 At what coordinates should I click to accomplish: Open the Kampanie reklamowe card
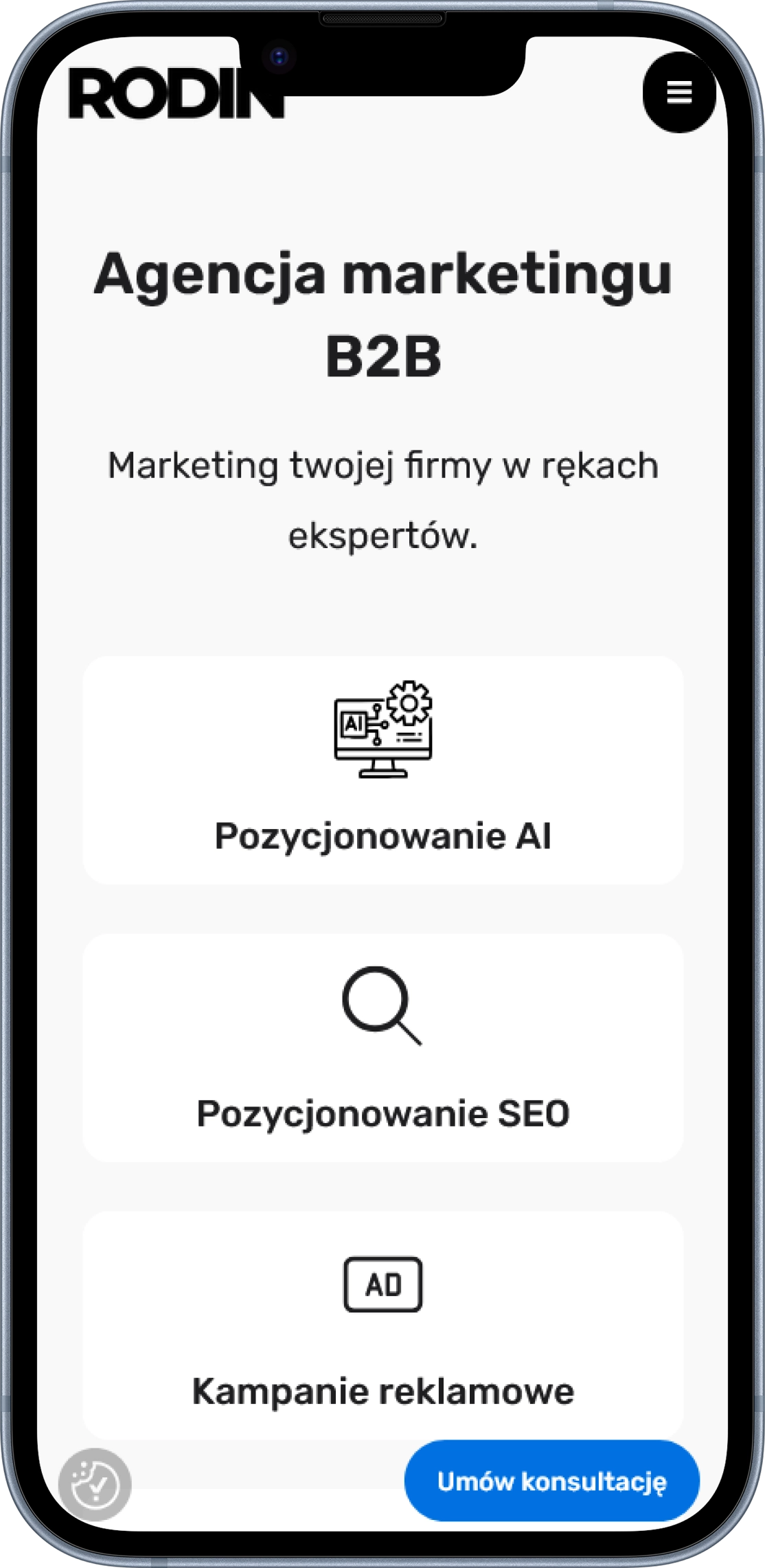[382, 1326]
